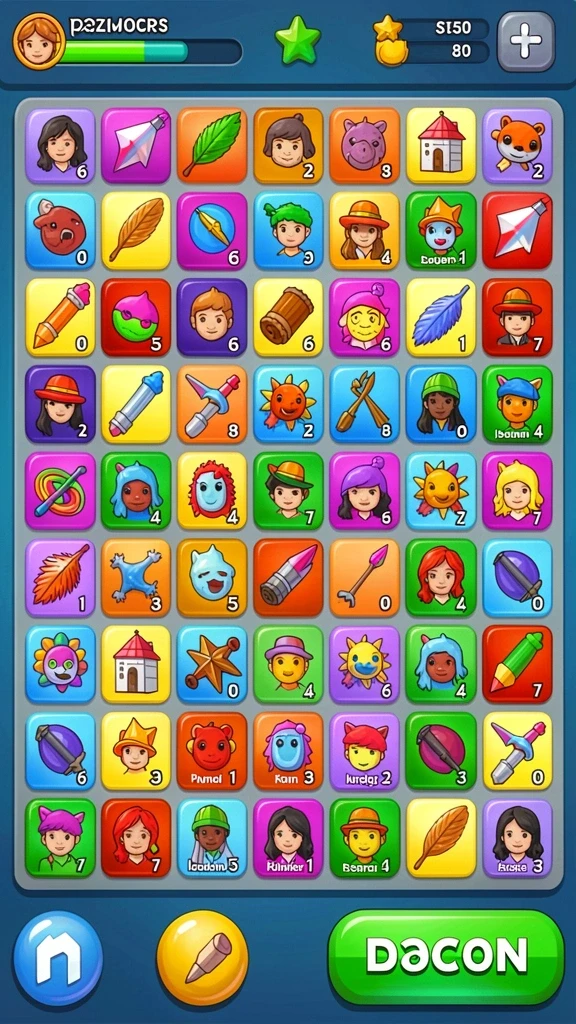Tap the pink and green ball tile
This screenshot has height=1024, width=576.
(x=136, y=317)
